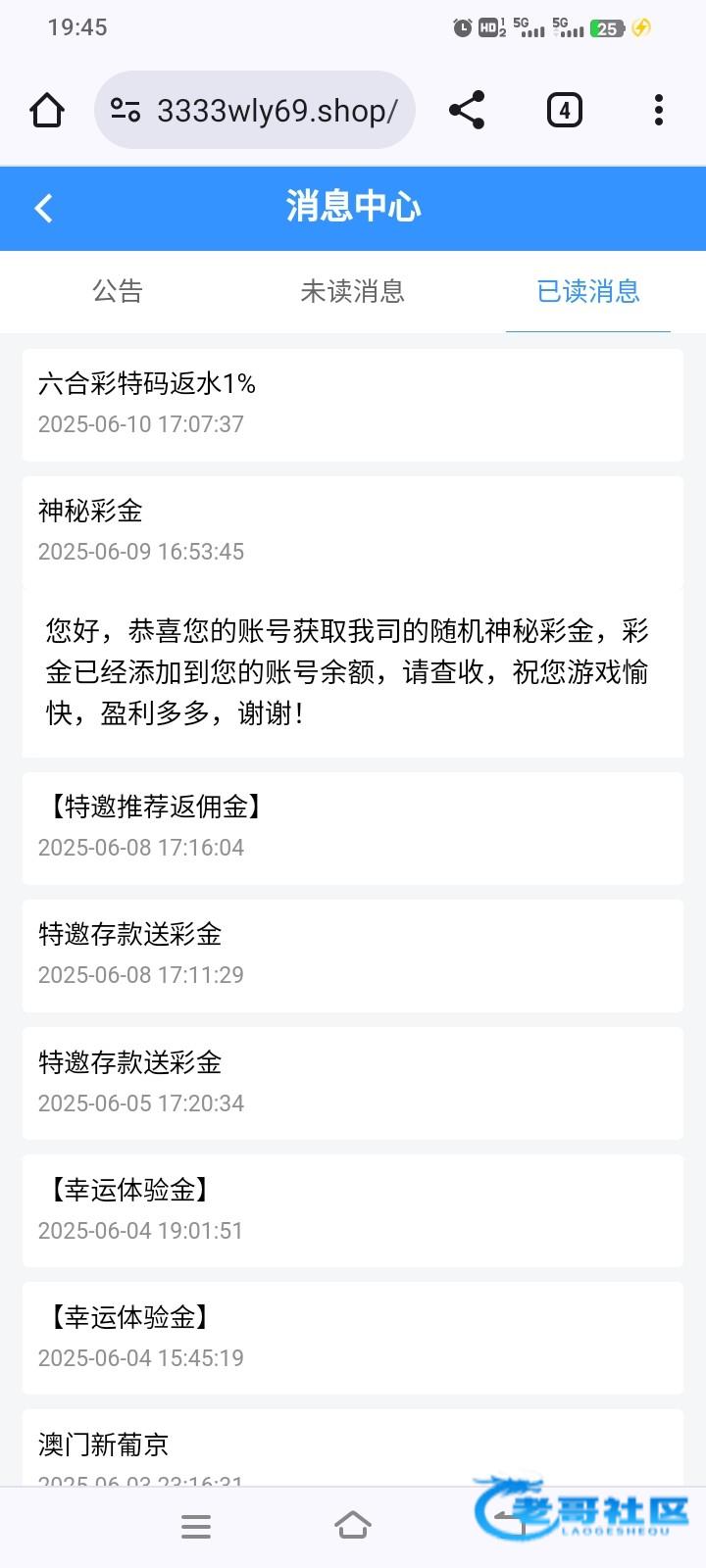Tap the address bar showing 3333wly69.shop
The width and height of the screenshot is (706, 1568).
click(255, 110)
